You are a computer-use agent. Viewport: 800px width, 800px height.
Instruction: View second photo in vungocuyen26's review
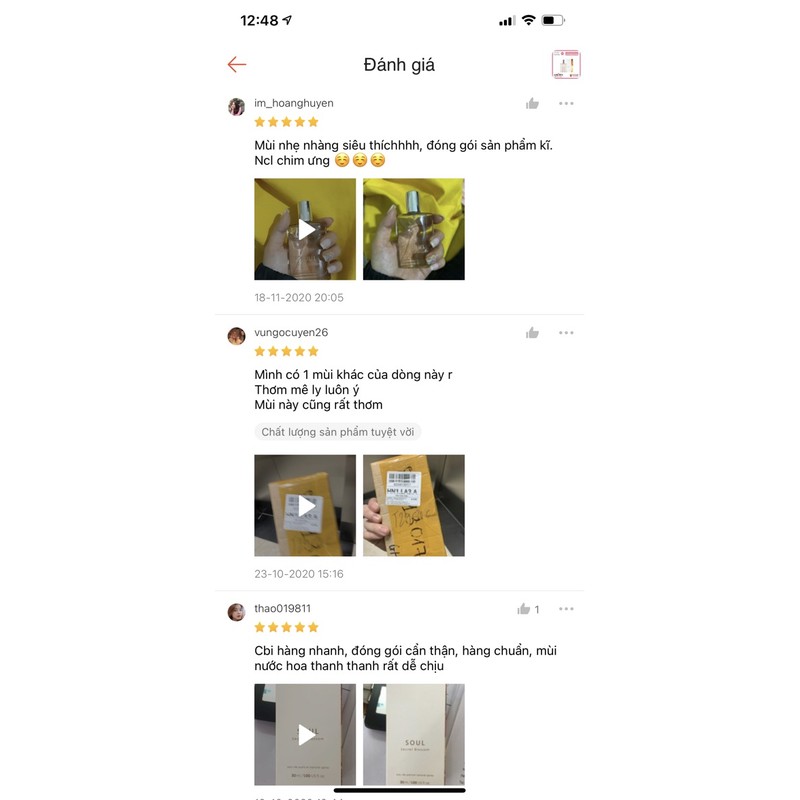point(413,505)
